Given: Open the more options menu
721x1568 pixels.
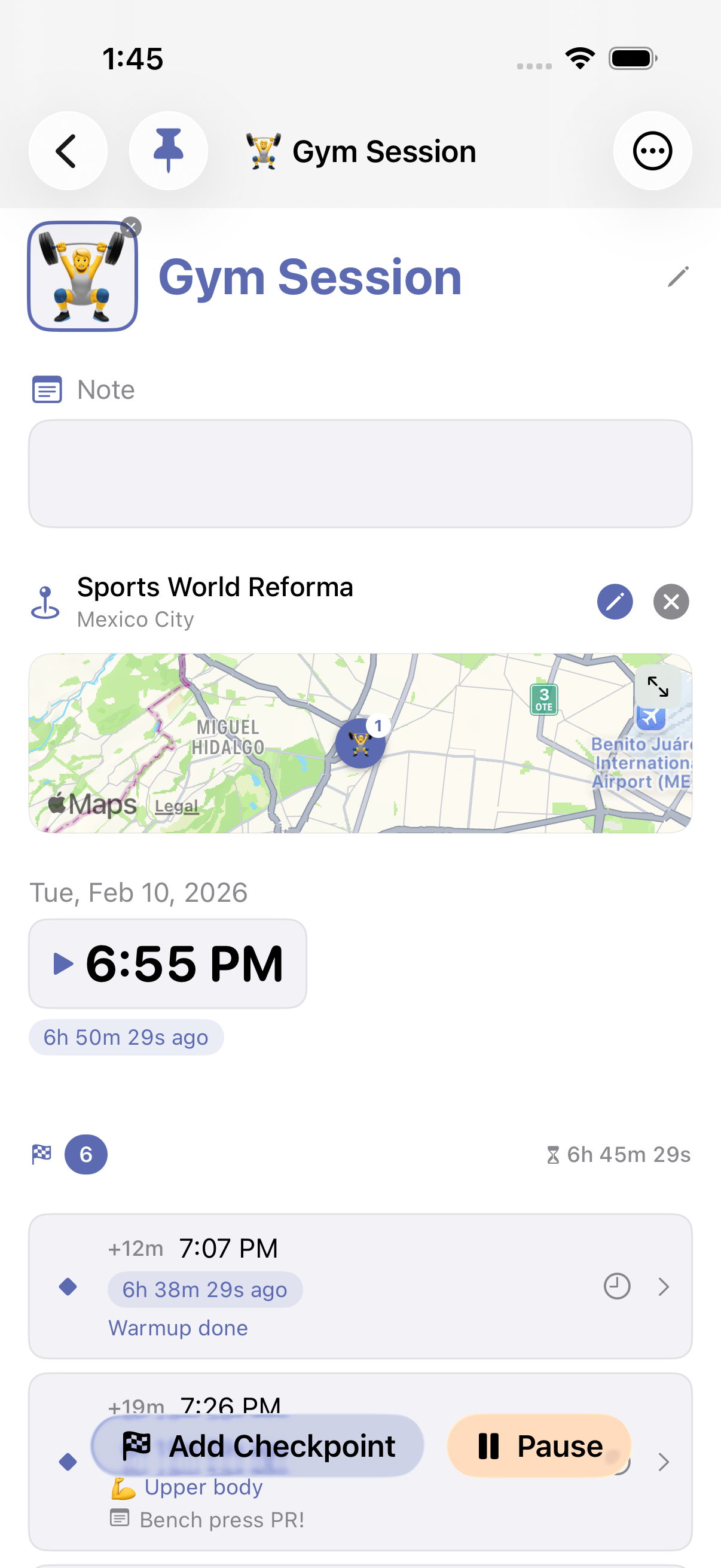Looking at the screenshot, I should pos(652,151).
